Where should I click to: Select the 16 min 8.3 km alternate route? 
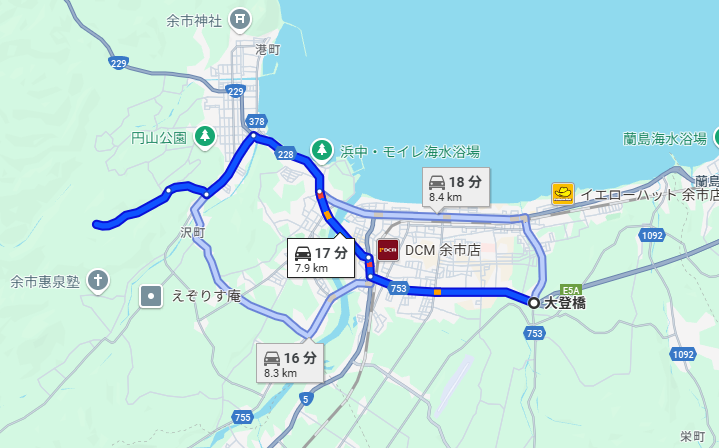(290, 364)
